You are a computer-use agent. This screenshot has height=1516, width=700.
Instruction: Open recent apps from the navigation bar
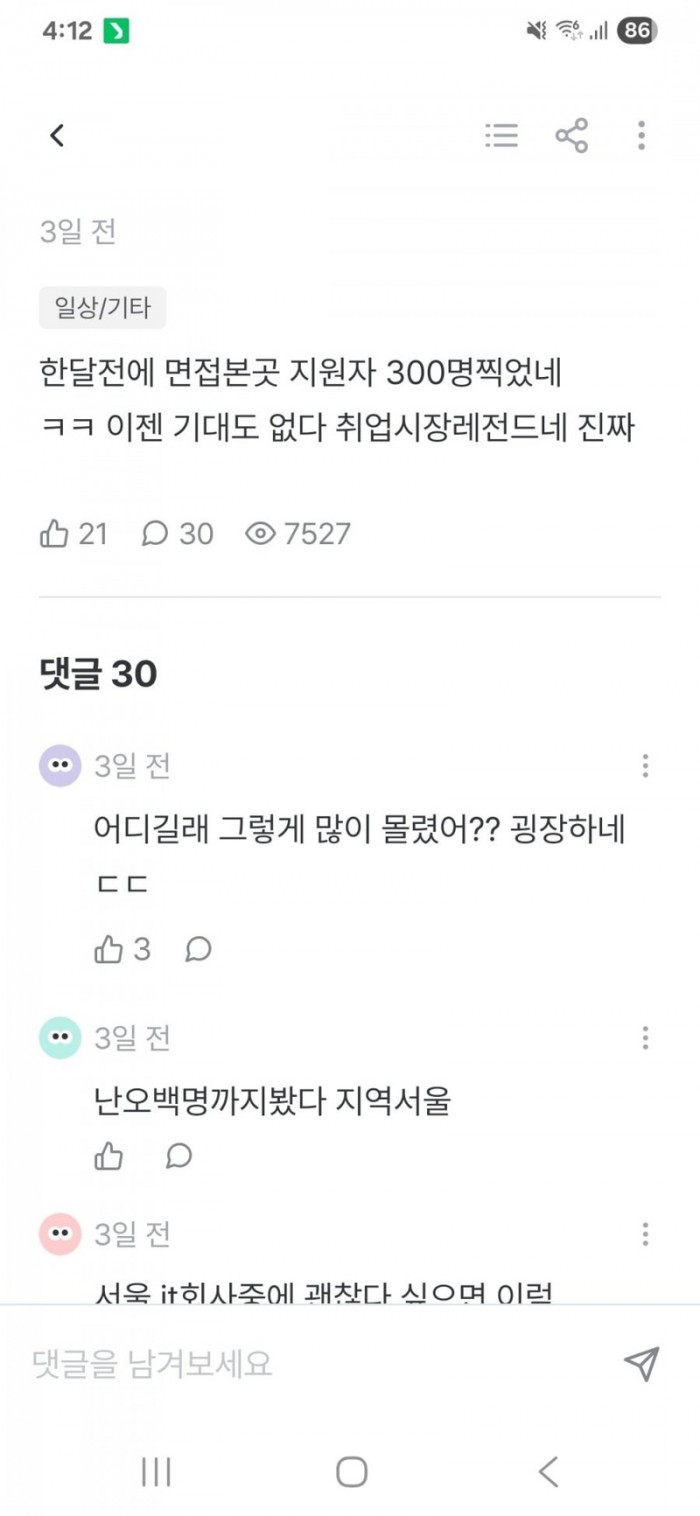[x=156, y=1471]
